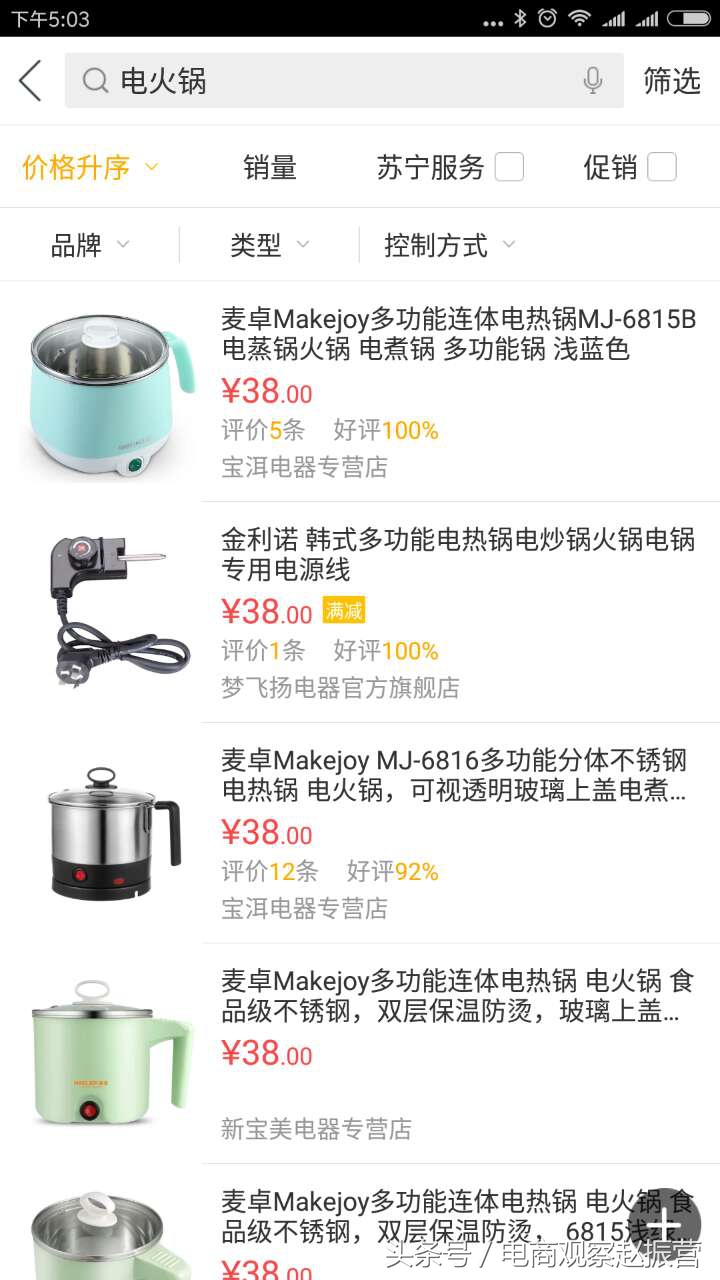
Task: Tap the back arrow to return
Action: point(28,81)
